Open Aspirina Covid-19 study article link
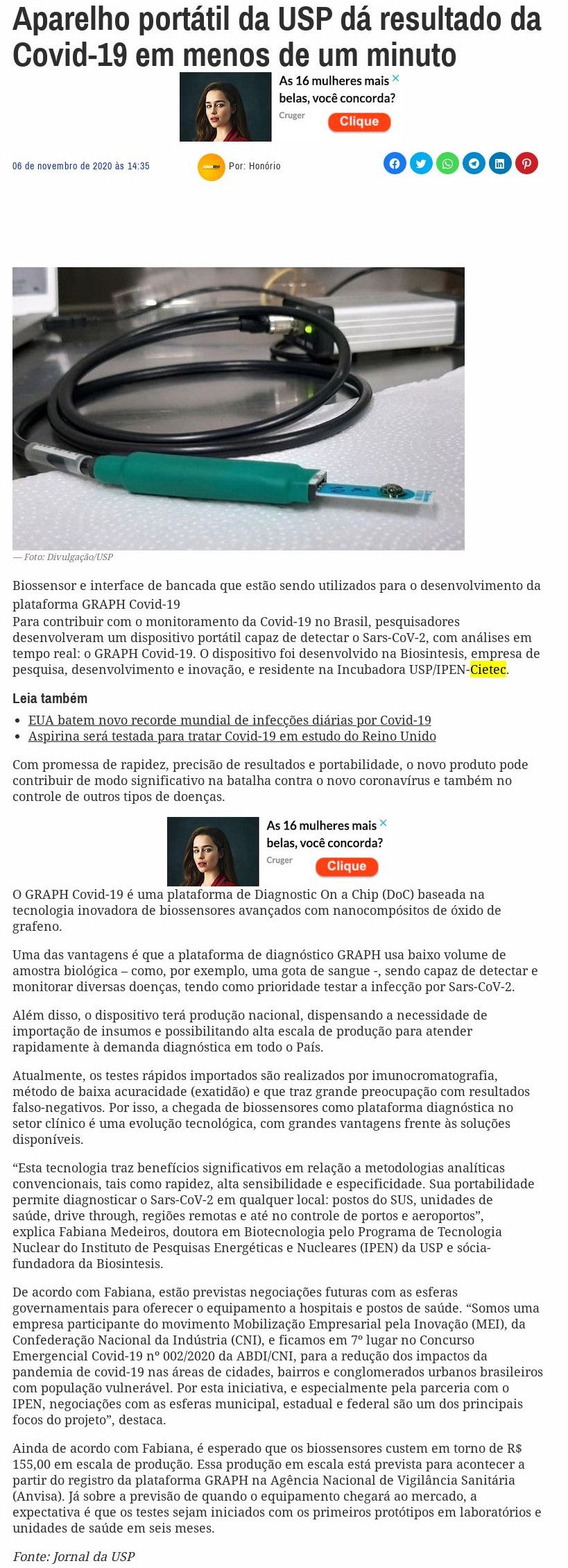568x1568 pixels. coord(232,736)
